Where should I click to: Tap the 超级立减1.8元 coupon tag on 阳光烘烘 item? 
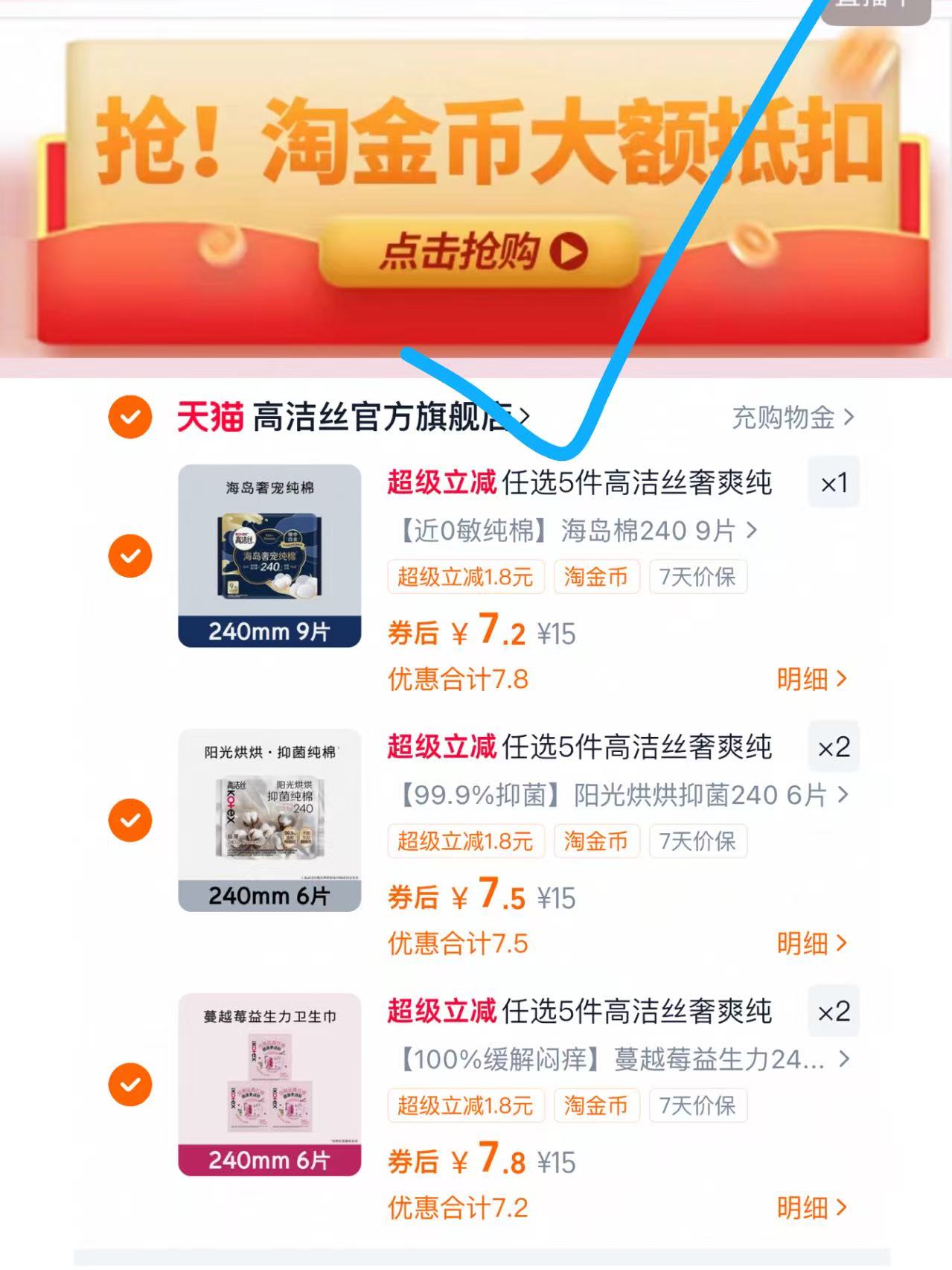(x=466, y=842)
